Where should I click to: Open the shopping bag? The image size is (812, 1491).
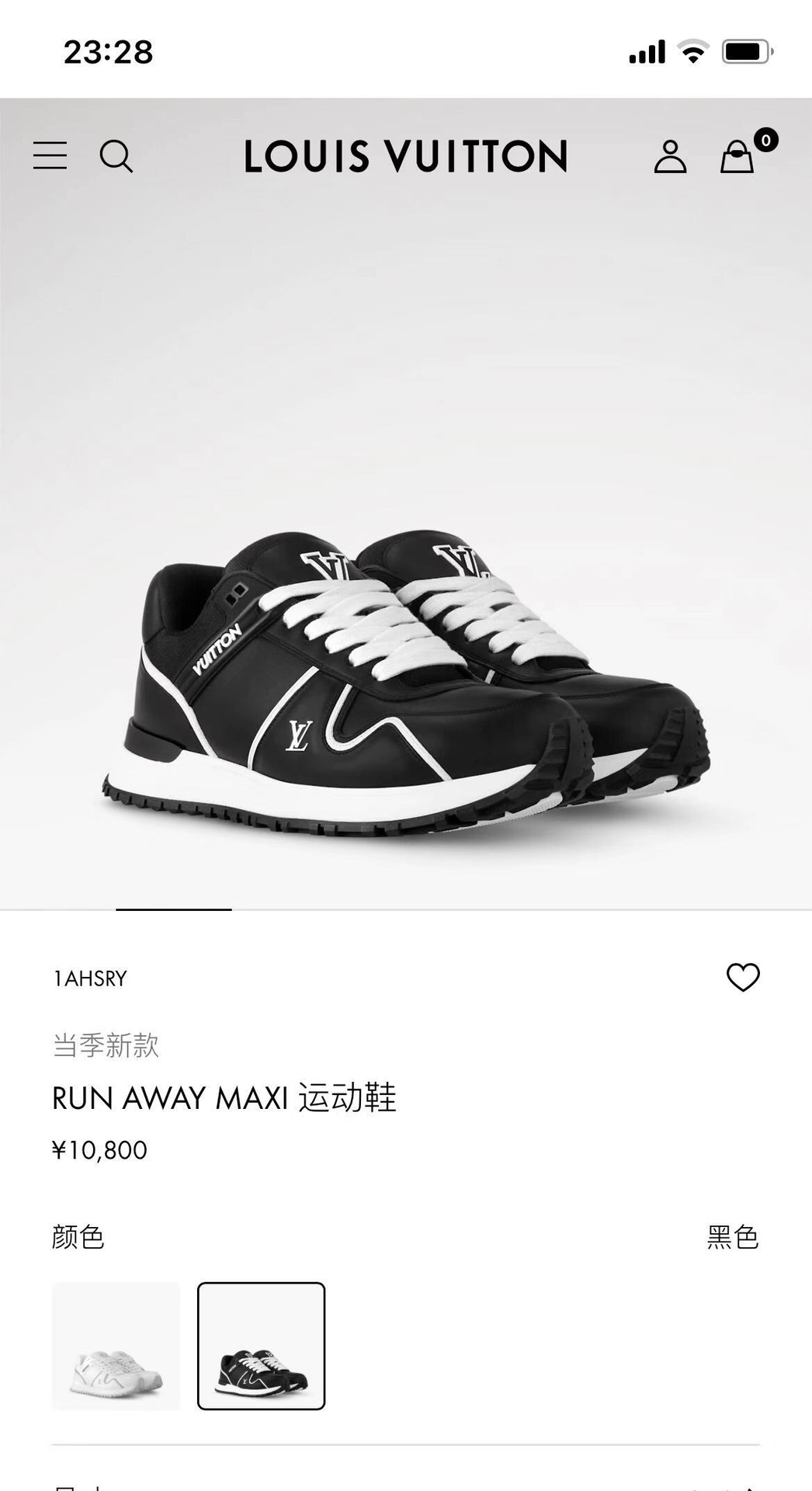click(737, 156)
